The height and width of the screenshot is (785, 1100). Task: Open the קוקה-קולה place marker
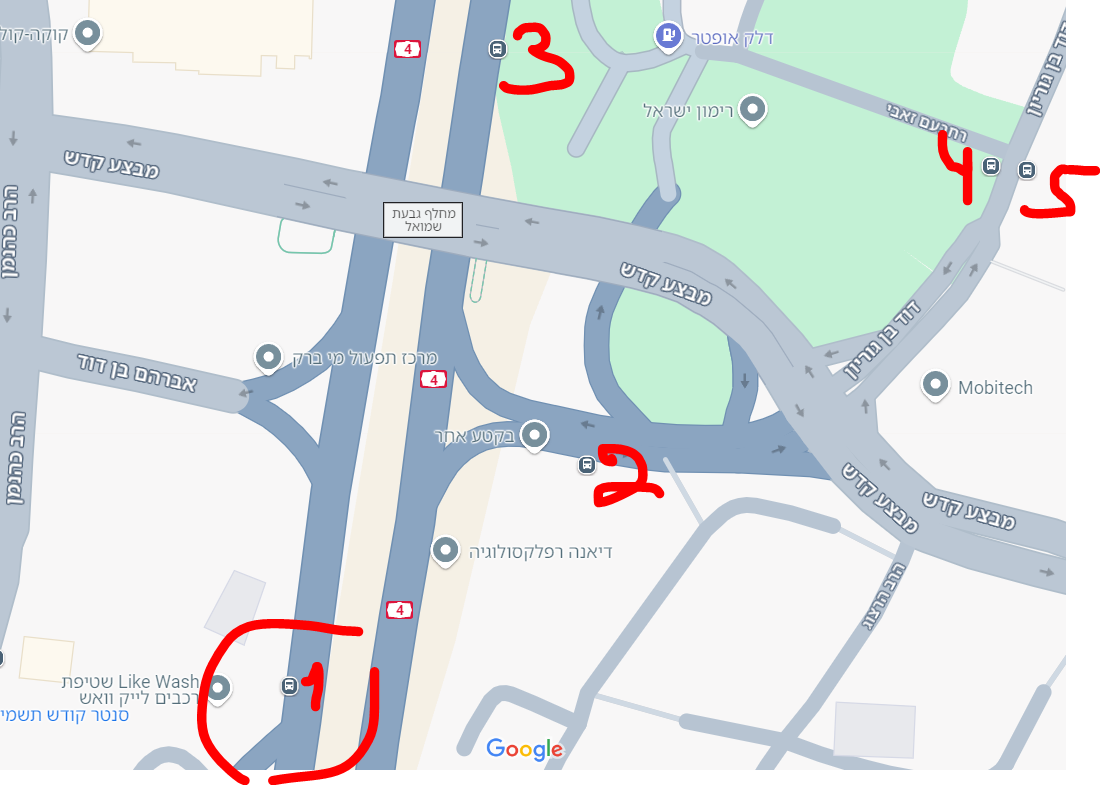[x=88, y=35]
